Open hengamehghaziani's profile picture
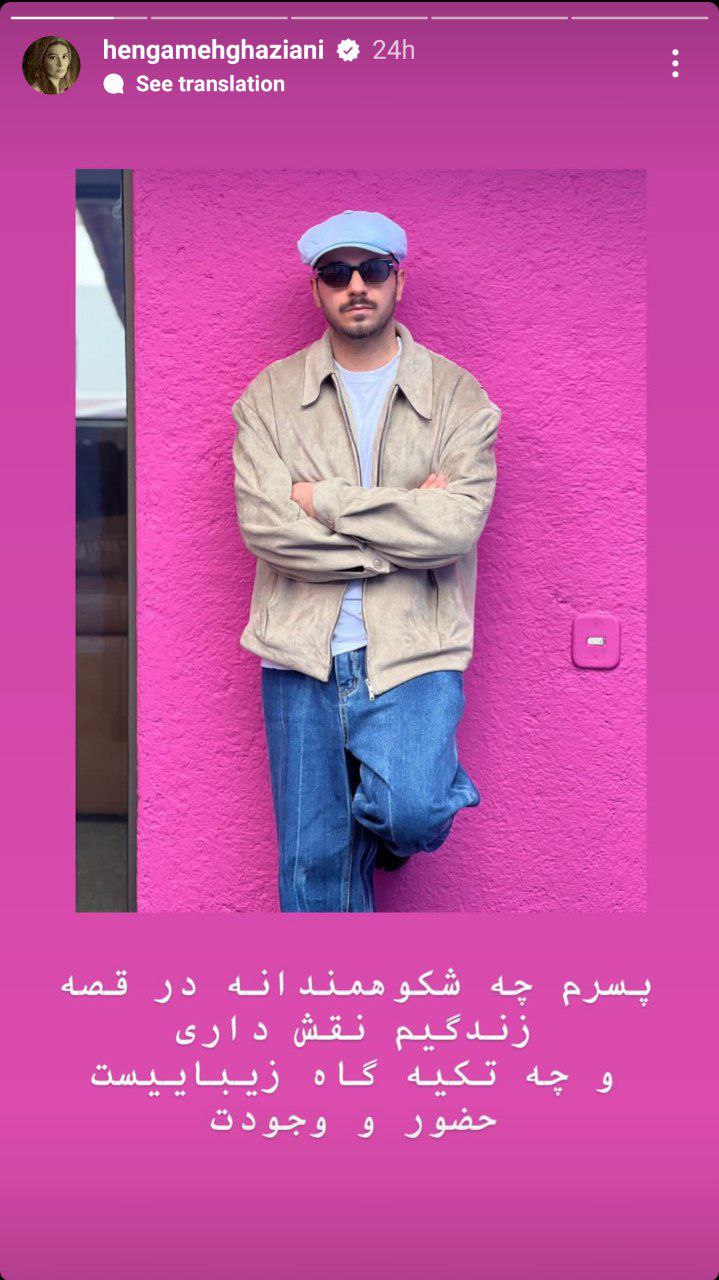The width and height of the screenshot is (719, 1280). click(51, 66)
